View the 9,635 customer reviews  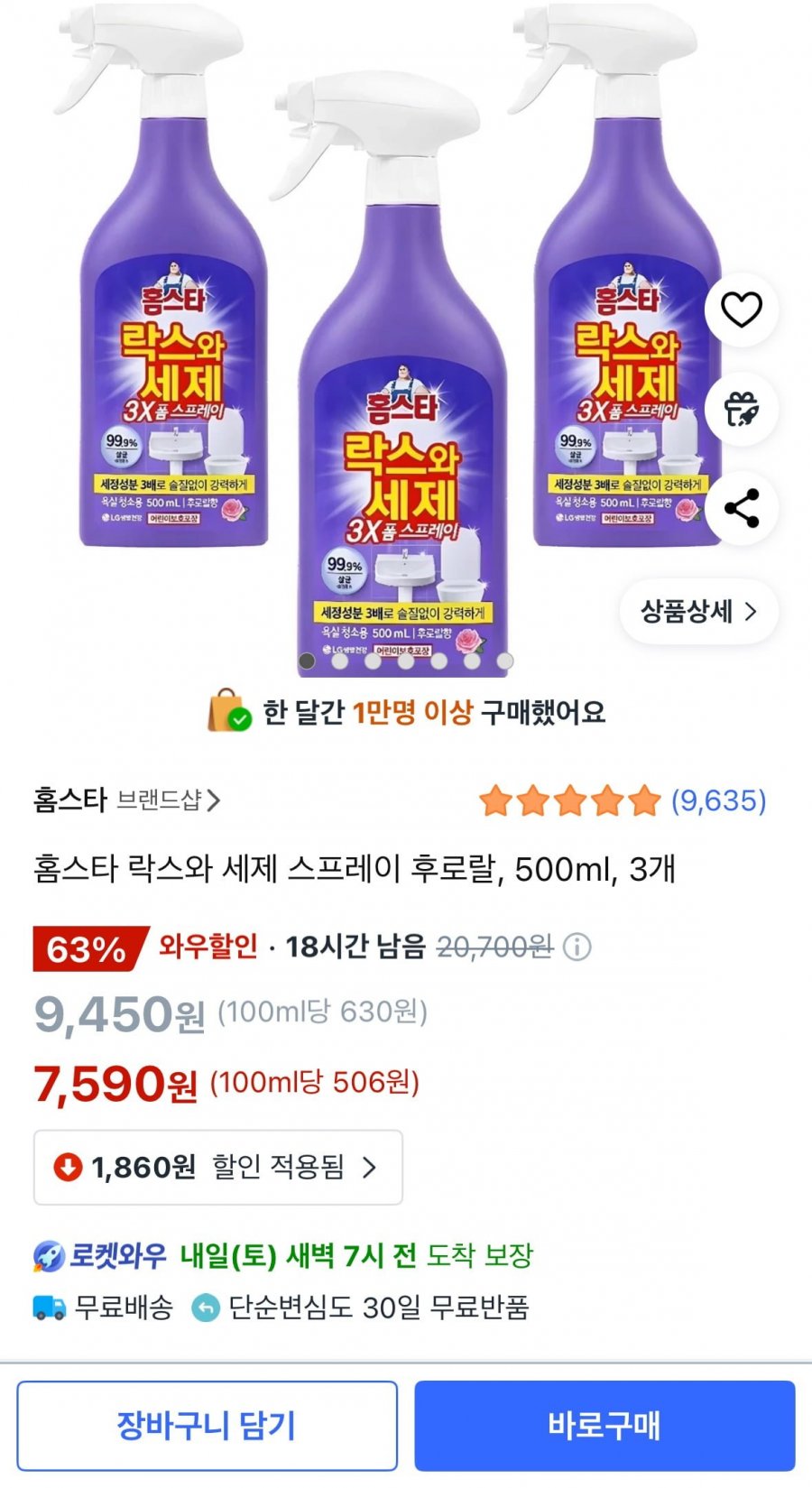717,799
